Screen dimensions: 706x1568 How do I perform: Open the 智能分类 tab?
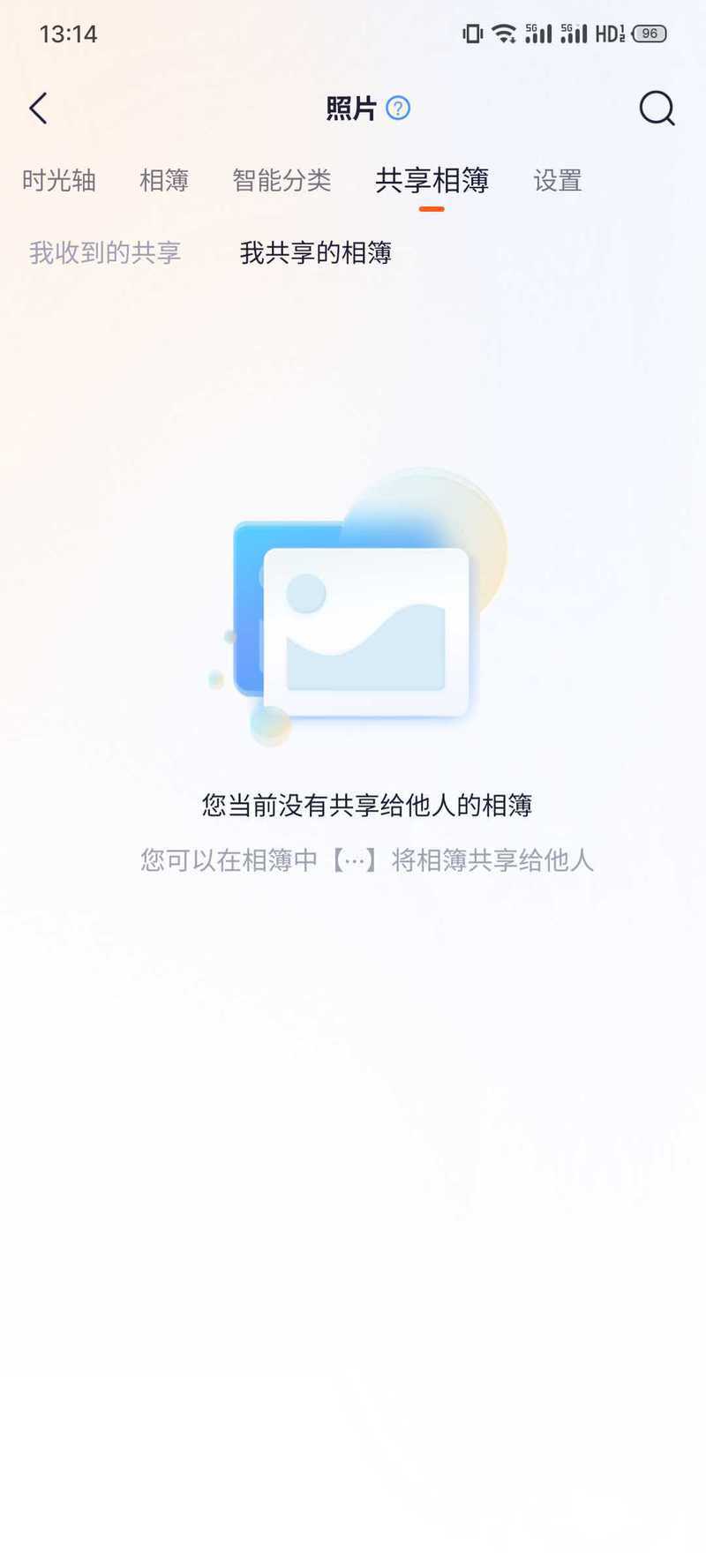pyautogui.click(x=282, y=181)
